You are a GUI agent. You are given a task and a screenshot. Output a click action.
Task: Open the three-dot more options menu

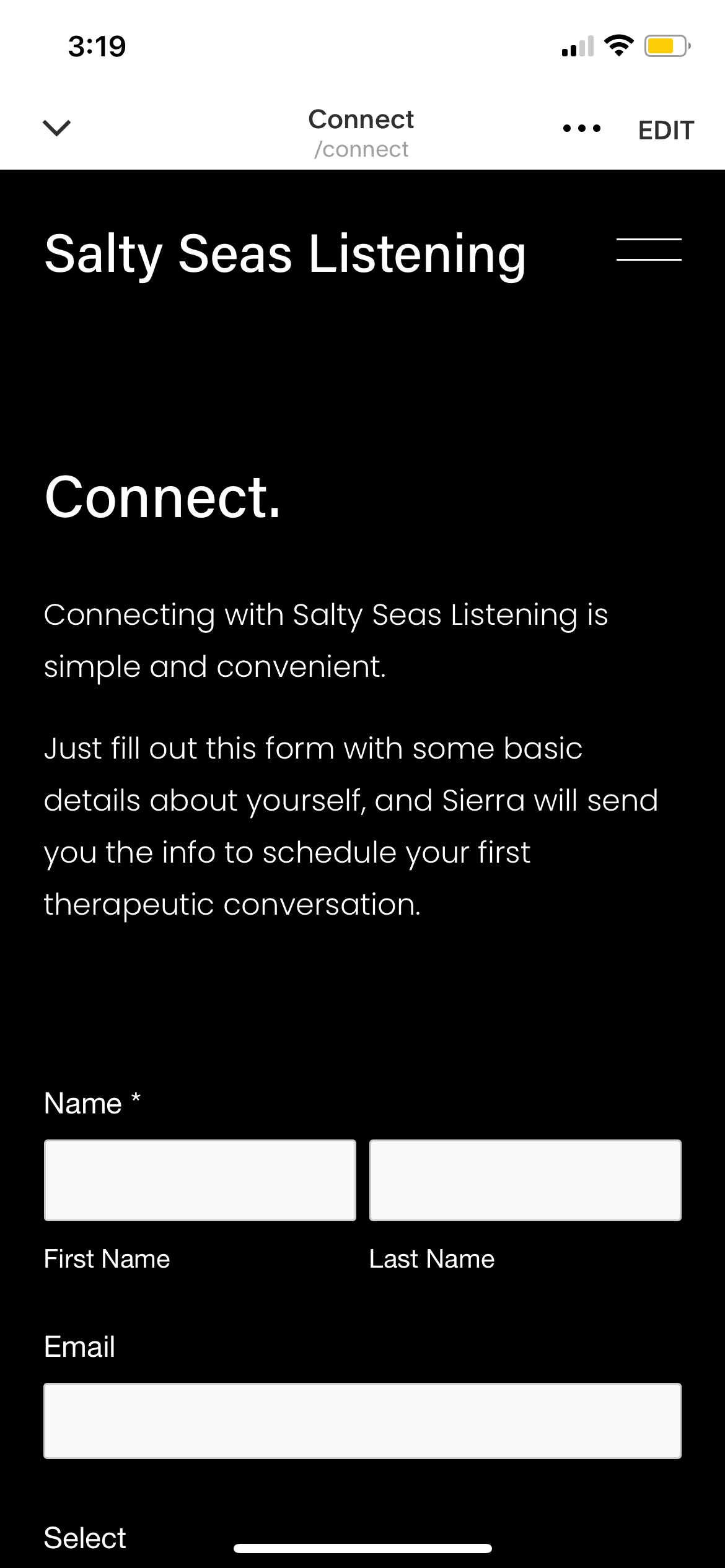pyautogui.click(x=581, y=129)
